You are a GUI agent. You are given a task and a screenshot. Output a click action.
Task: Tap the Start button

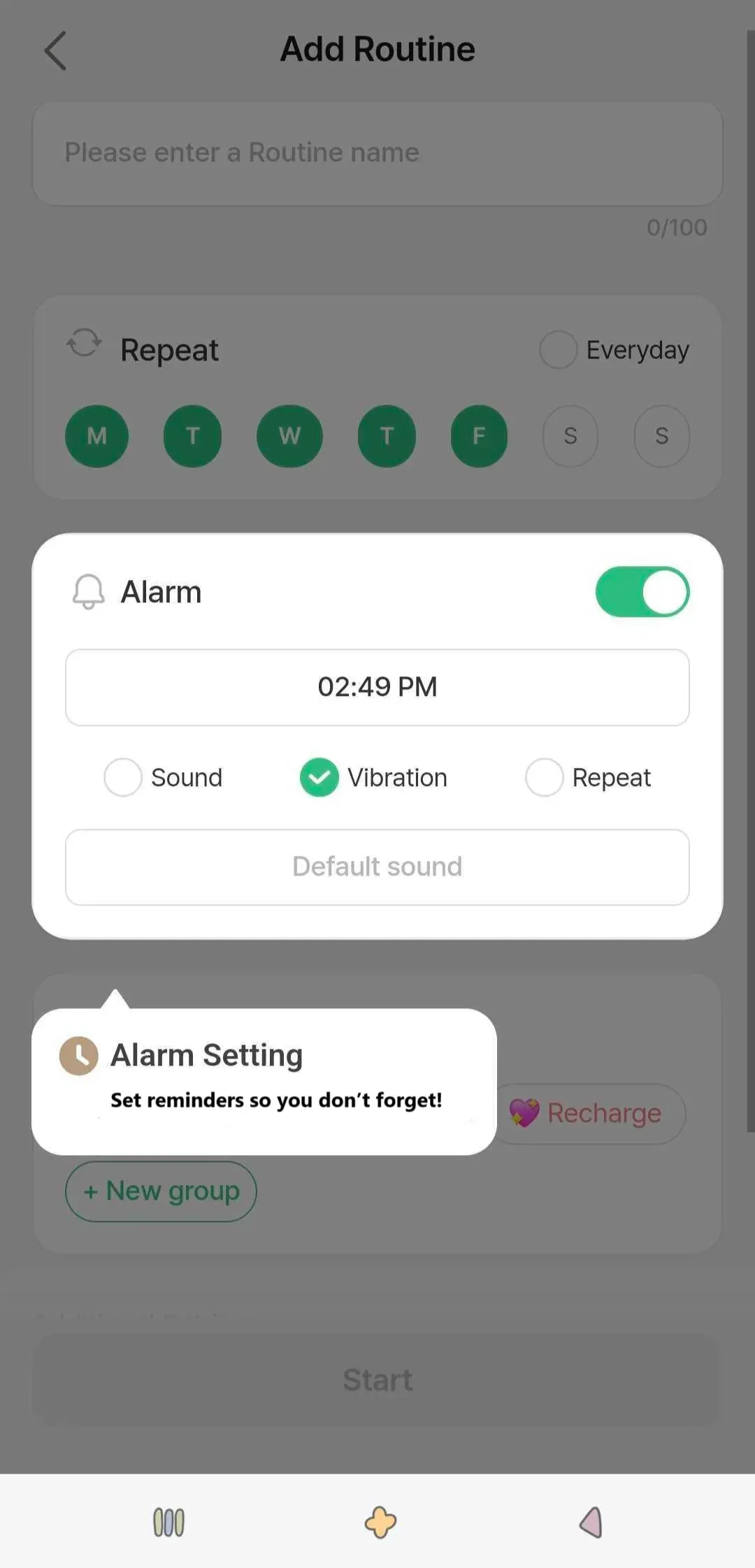pos(377,1380)
